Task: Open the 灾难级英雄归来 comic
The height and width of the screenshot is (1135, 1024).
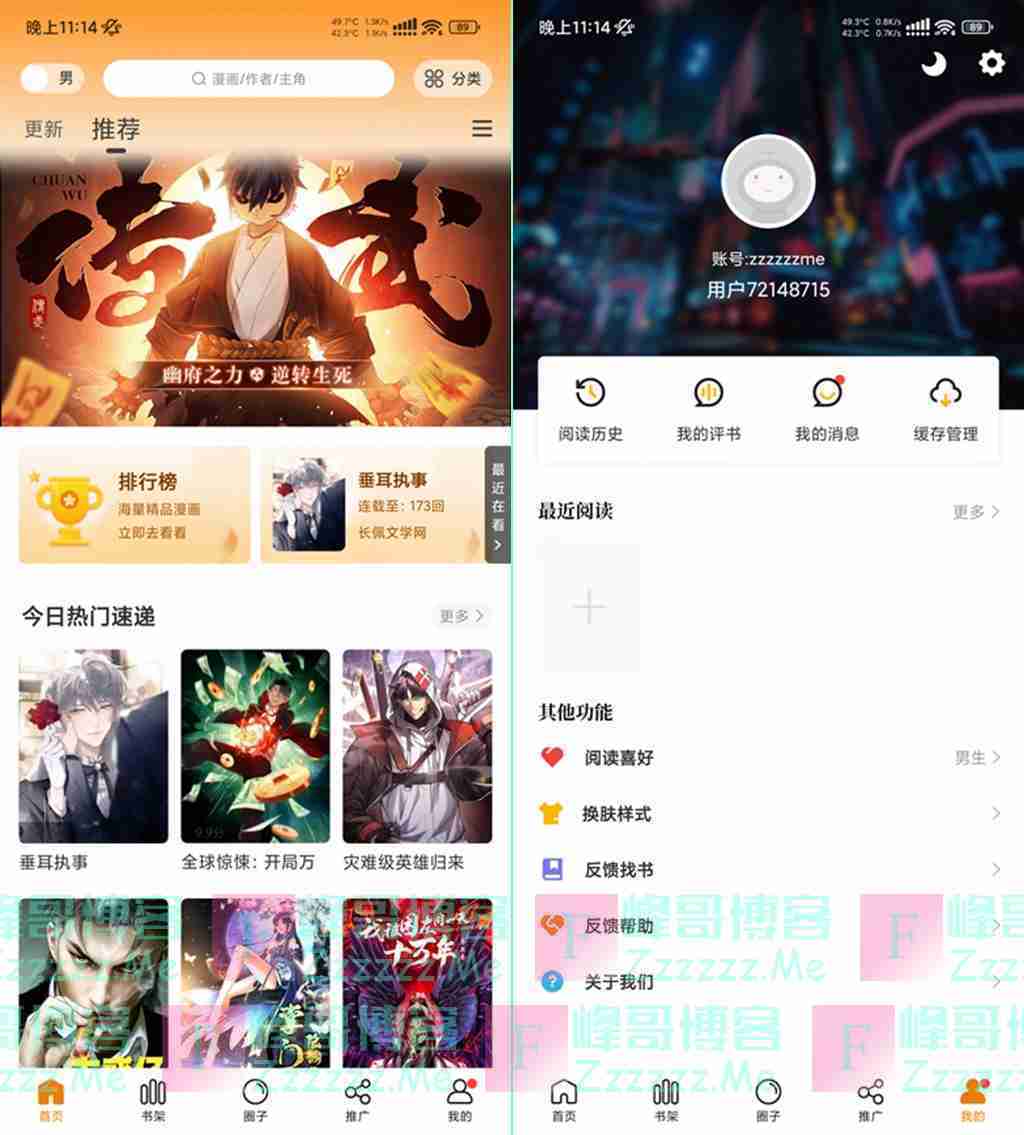Action: [x=417, y=746]
